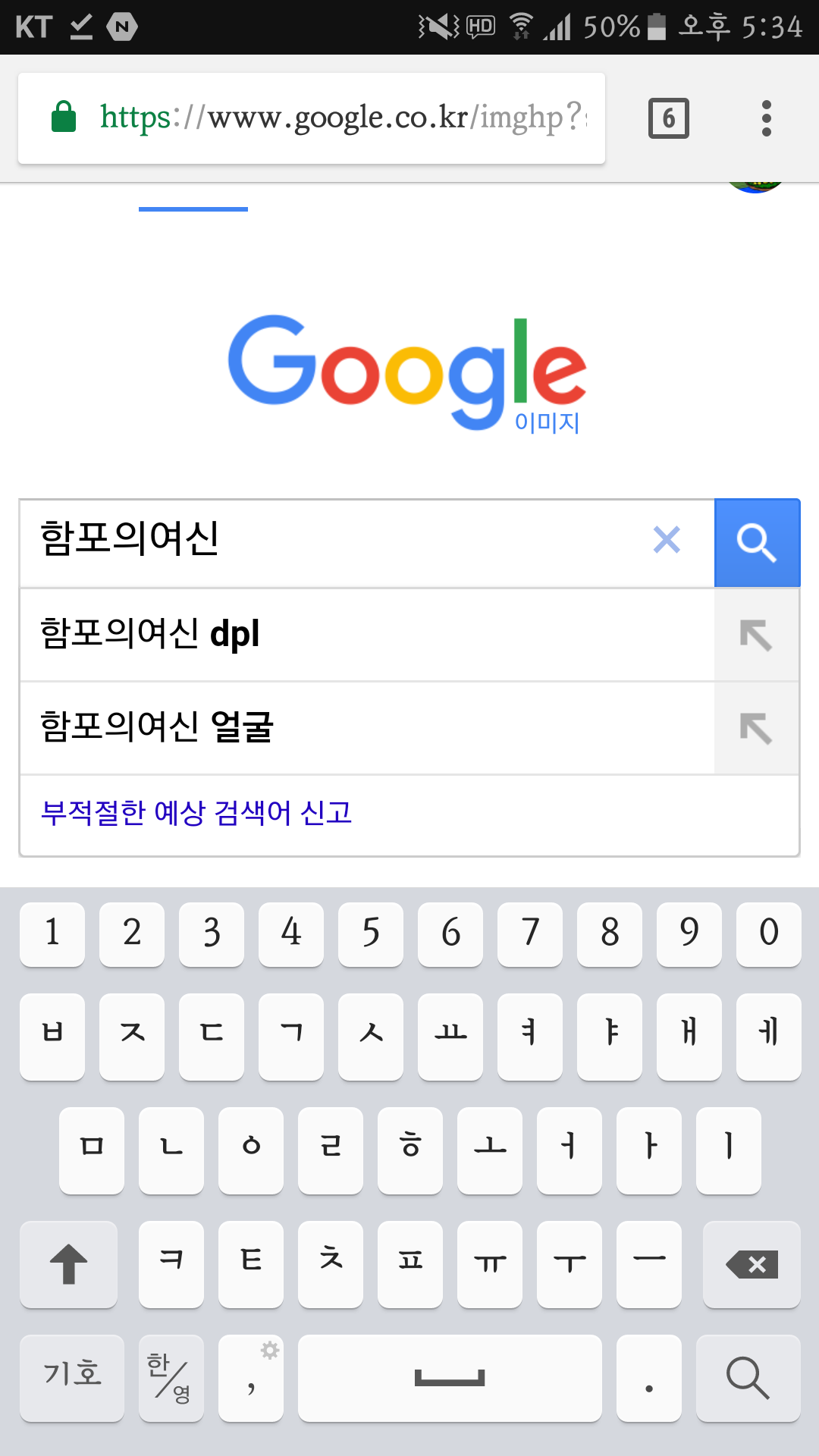Clear the search text with the X
The image size is (819, 1456).
click(667, 540)
